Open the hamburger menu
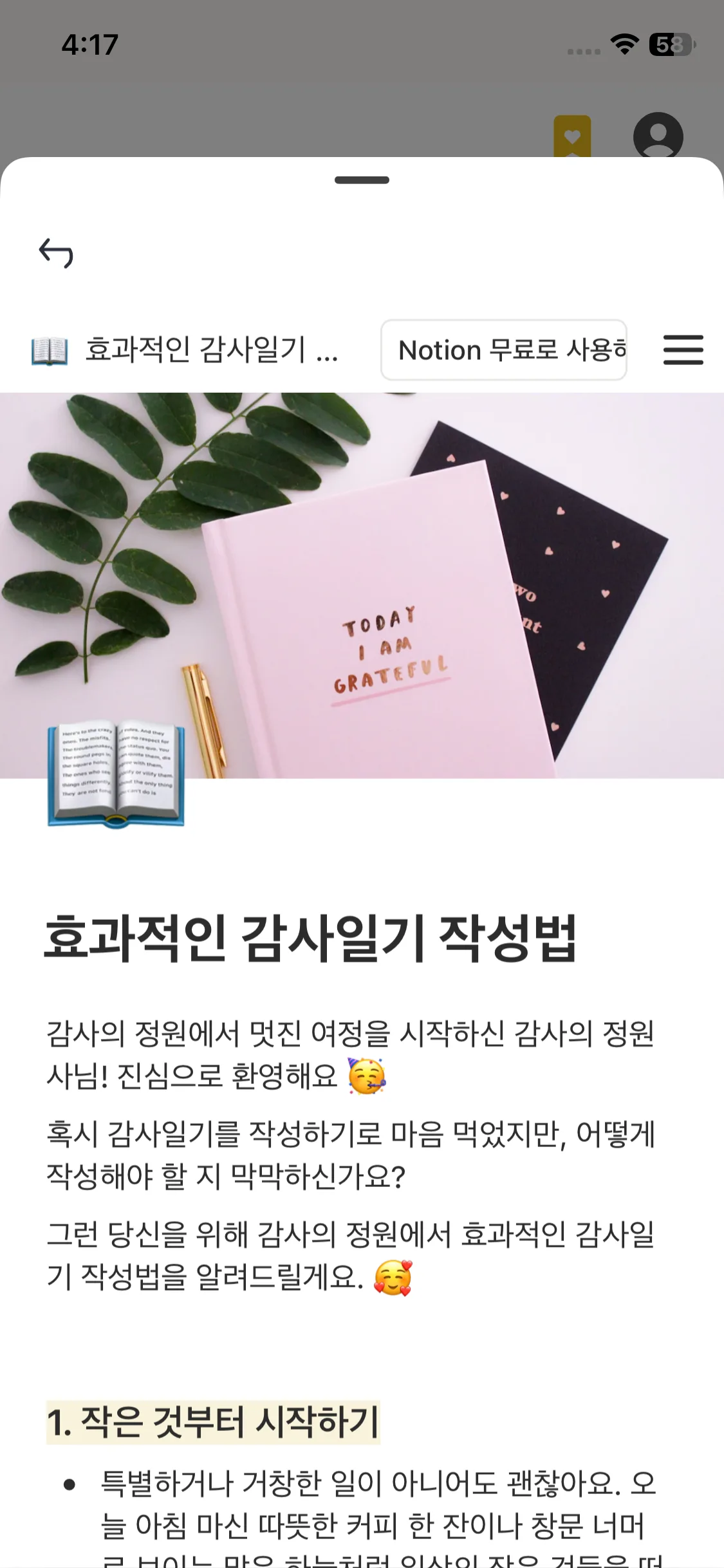Screen dimensions: 724x1568 [683, 350]
